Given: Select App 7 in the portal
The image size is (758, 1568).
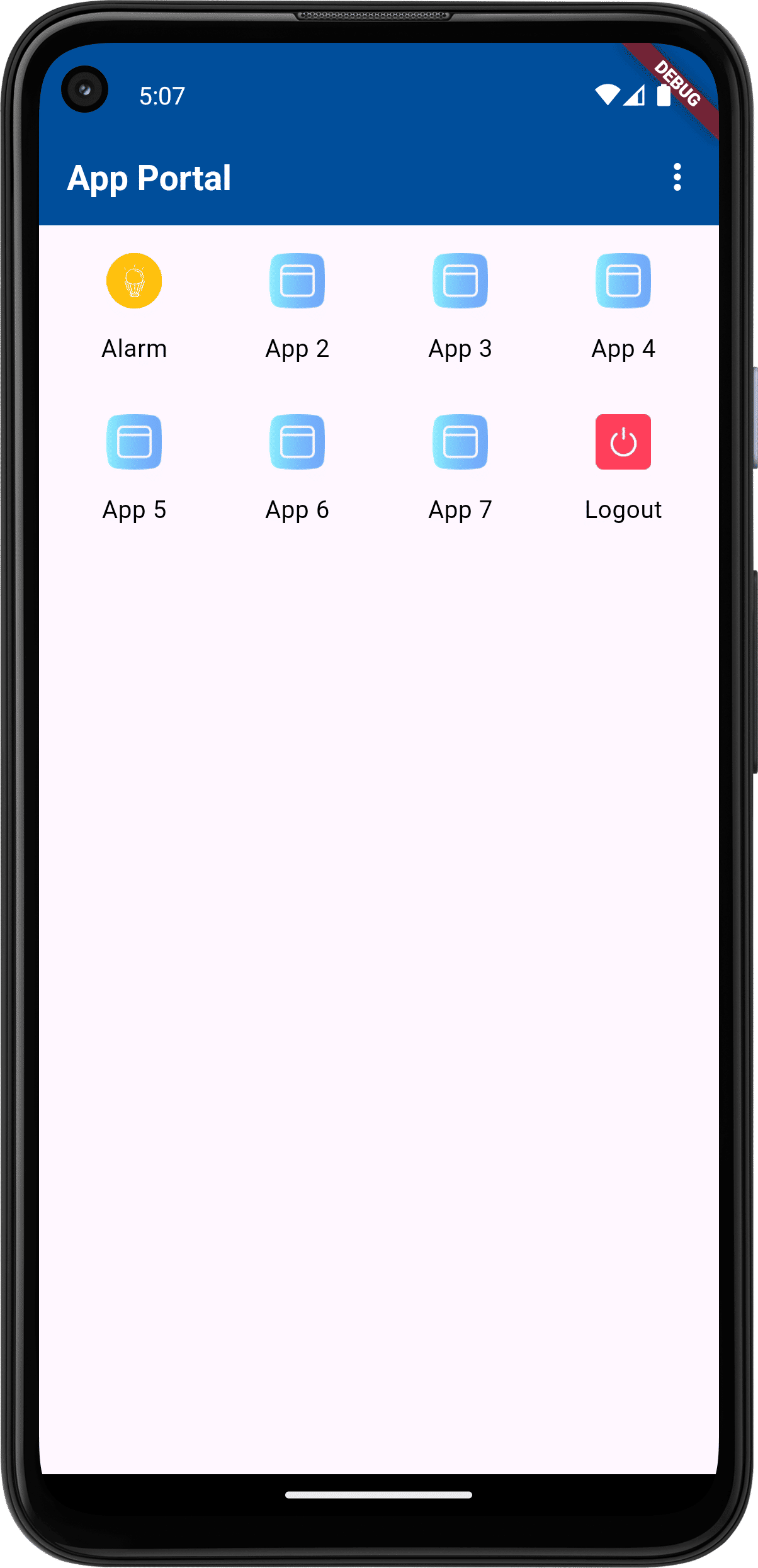Looking at the screenshot, I should pos(460,443).
